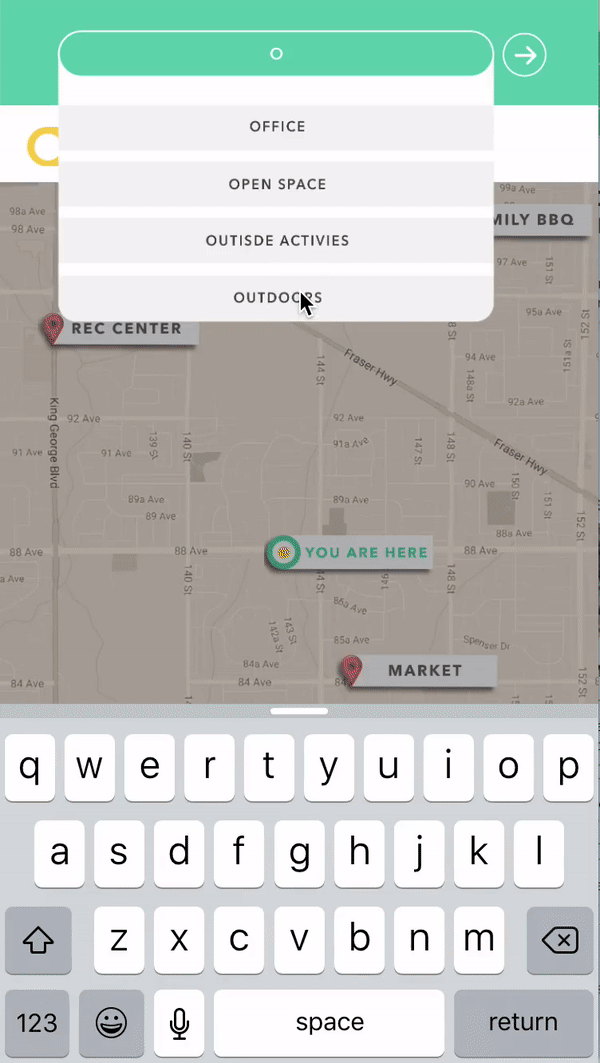This screenshot has width=600, height=1063.
Task: Select the OUTDOORS suggestion
Action: coord(276,297)
